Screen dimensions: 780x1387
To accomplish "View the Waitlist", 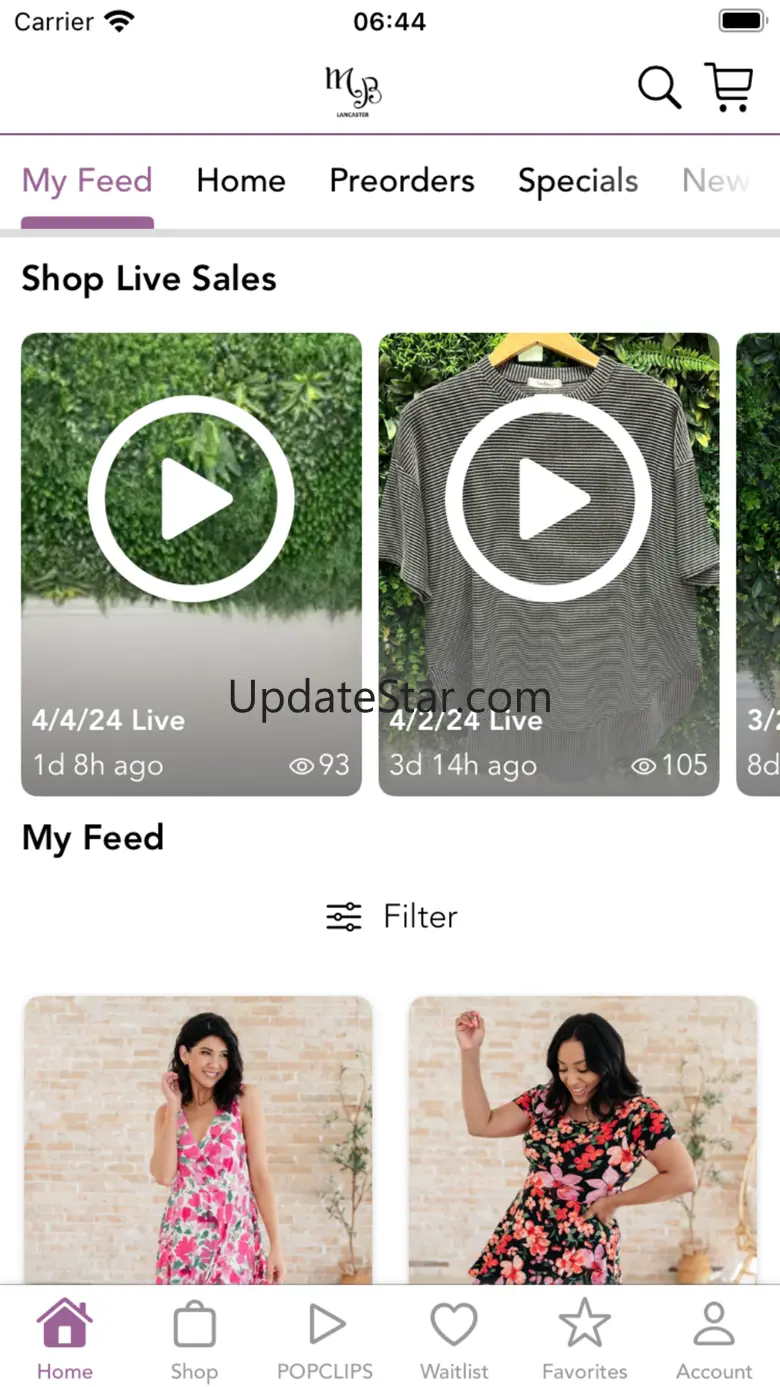I will 454,1341.
